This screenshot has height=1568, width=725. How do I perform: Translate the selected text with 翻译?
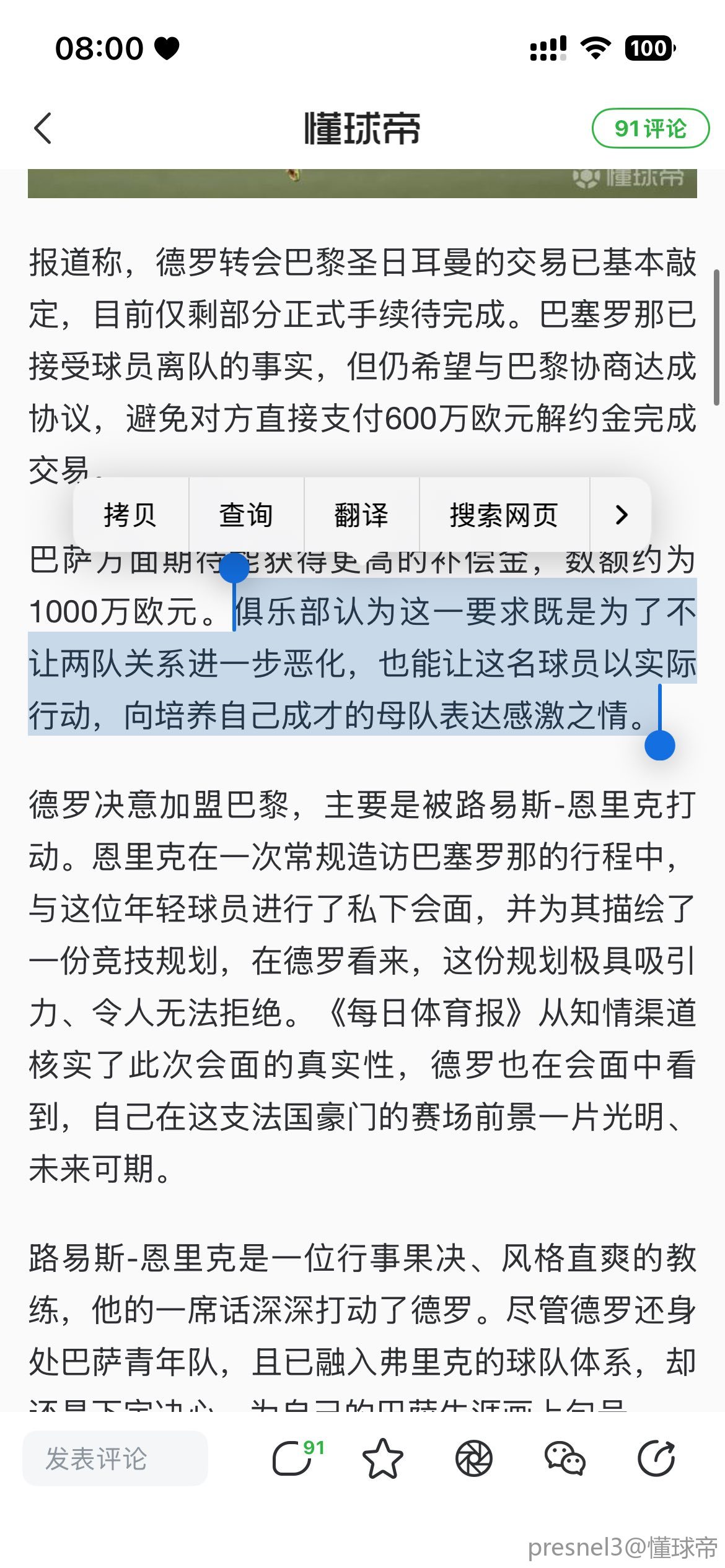click(361, 515)
